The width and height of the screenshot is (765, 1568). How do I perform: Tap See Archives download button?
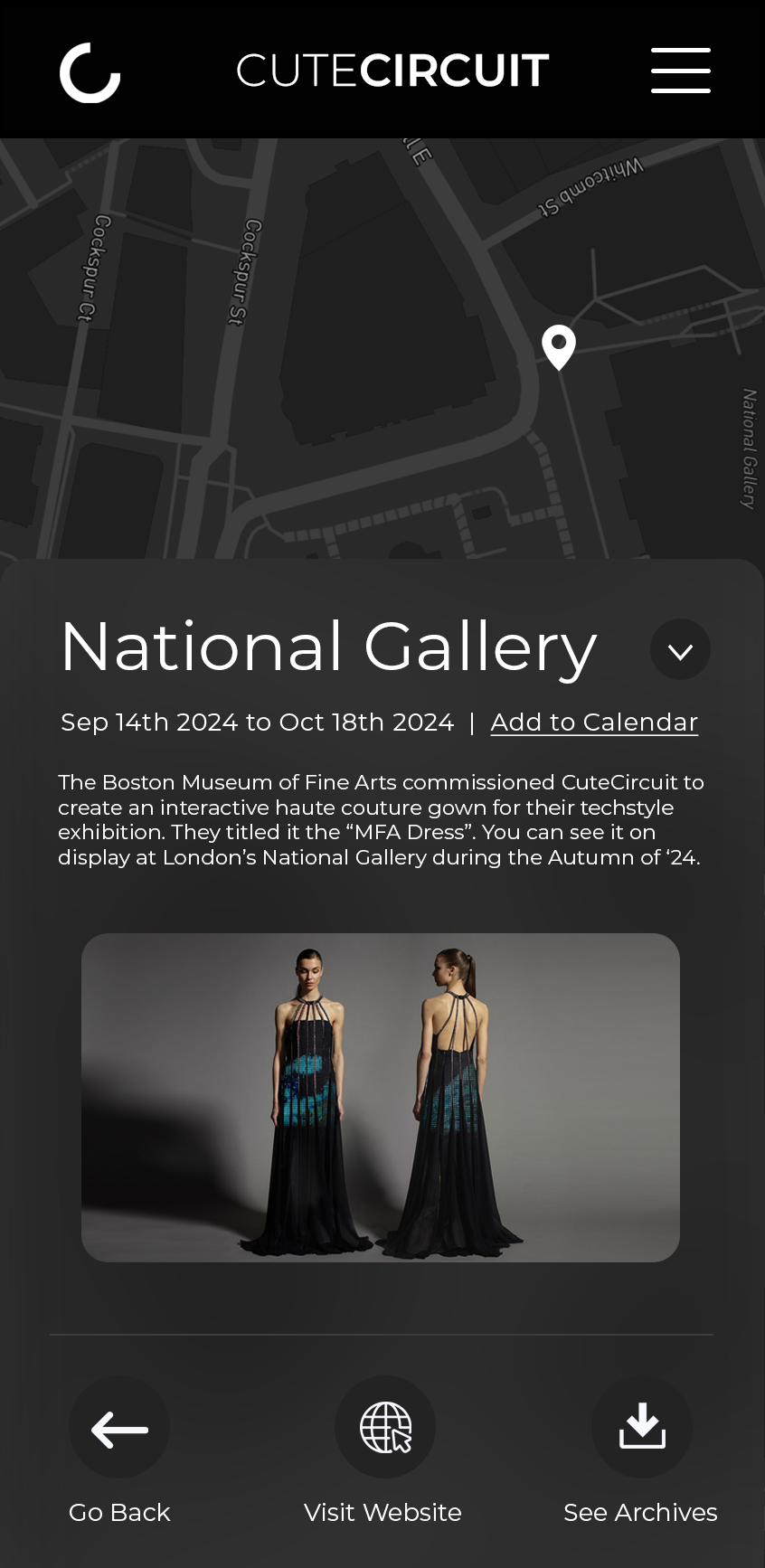(642, 1428)
